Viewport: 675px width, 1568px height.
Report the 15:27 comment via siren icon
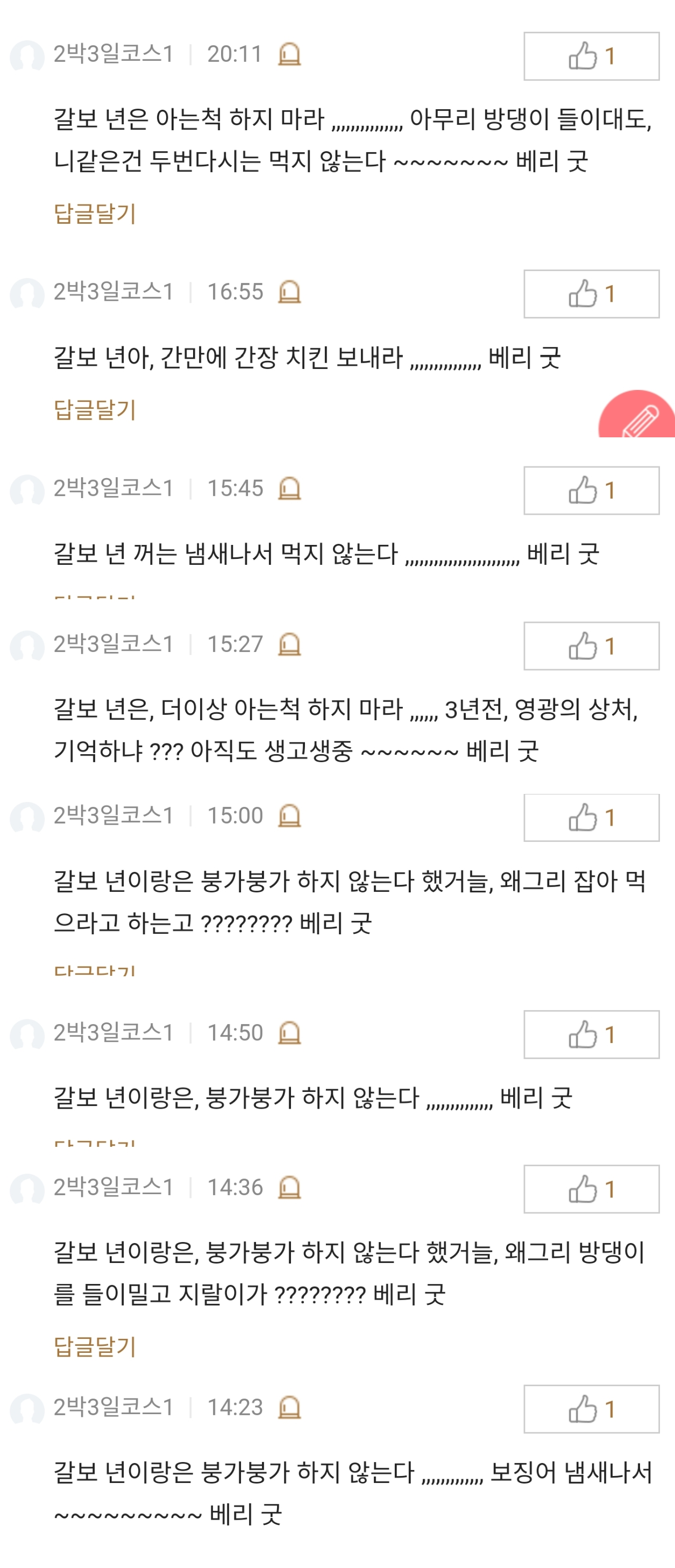coord(289,644)
